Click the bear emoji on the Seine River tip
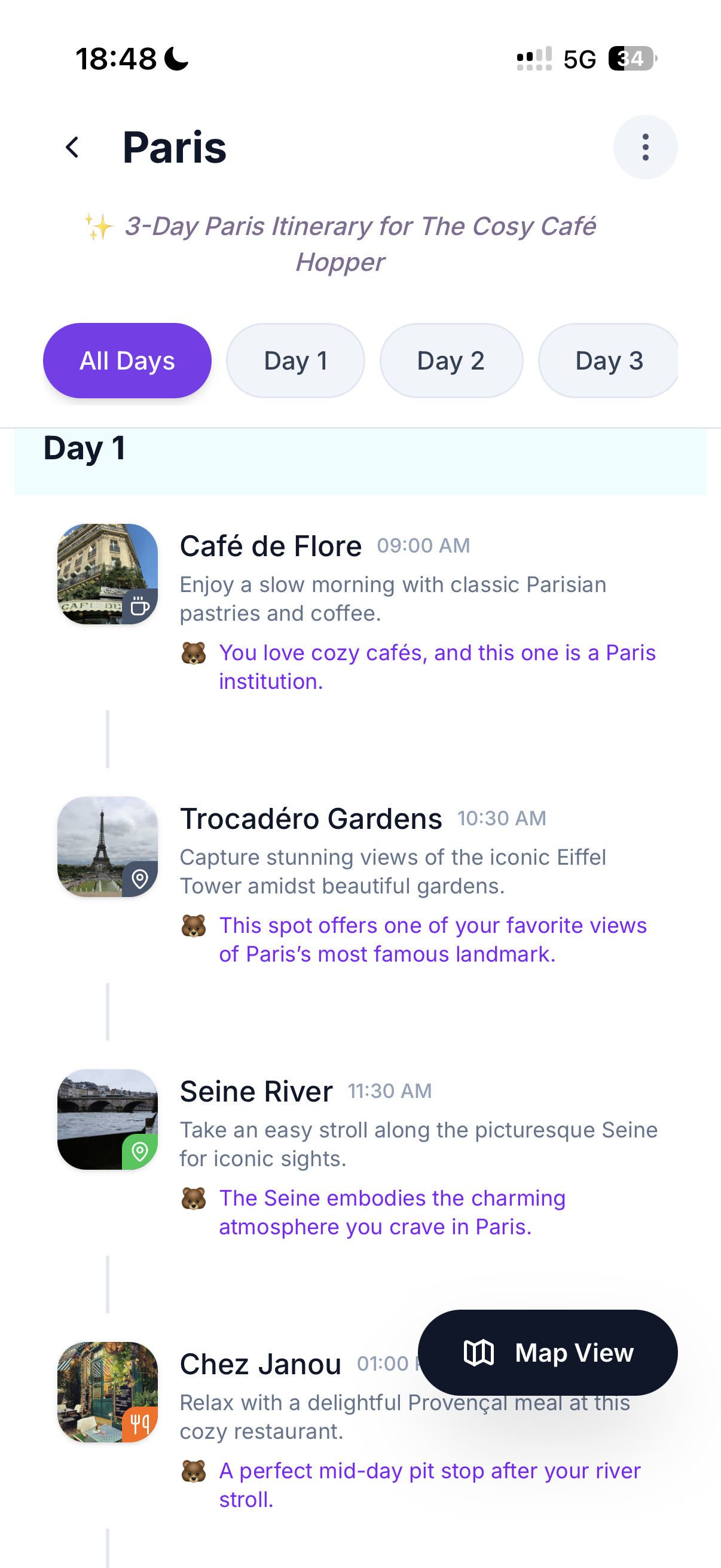 click(x=194, y=1199)
